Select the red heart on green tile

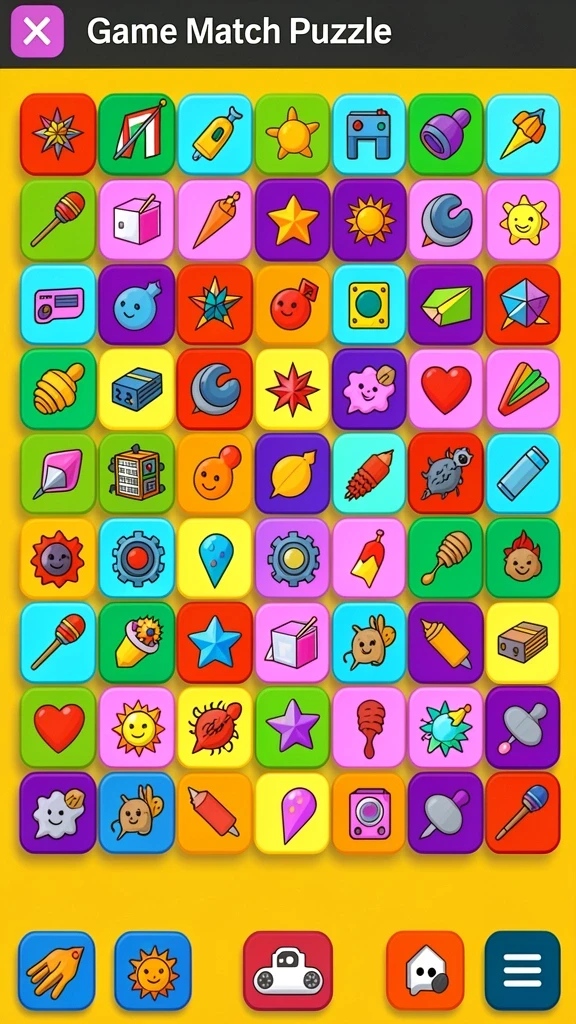(58, 727)
